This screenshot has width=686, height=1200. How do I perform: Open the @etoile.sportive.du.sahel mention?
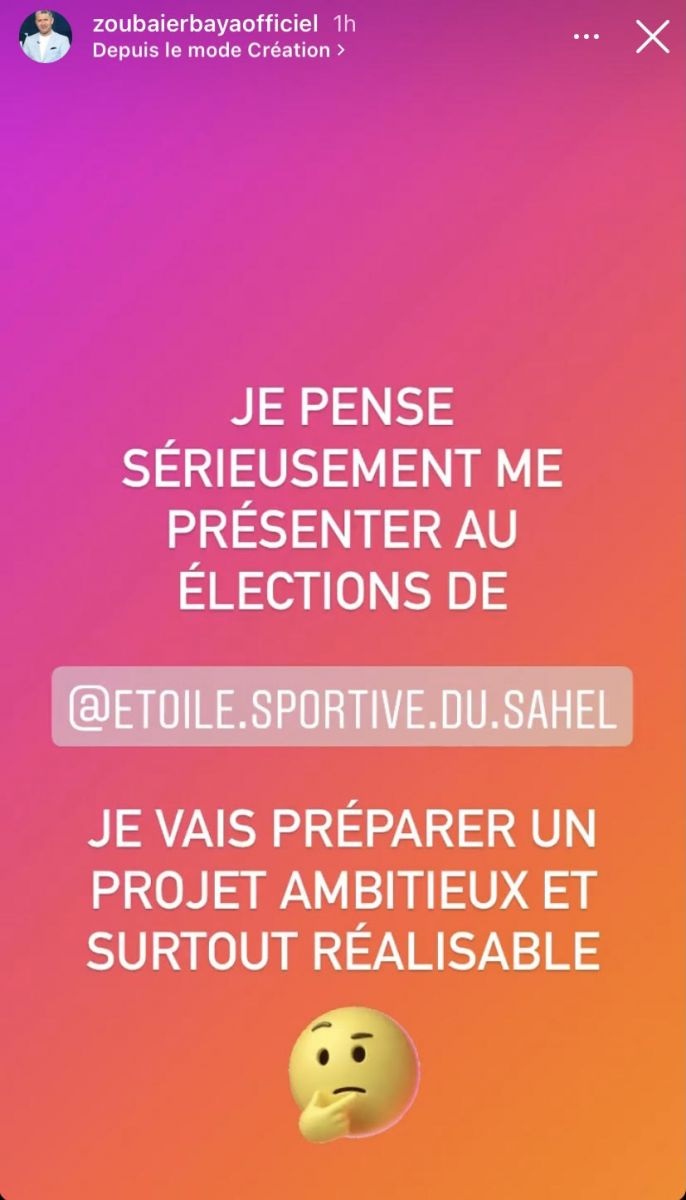pyautogui.click(x=342, y=706)
